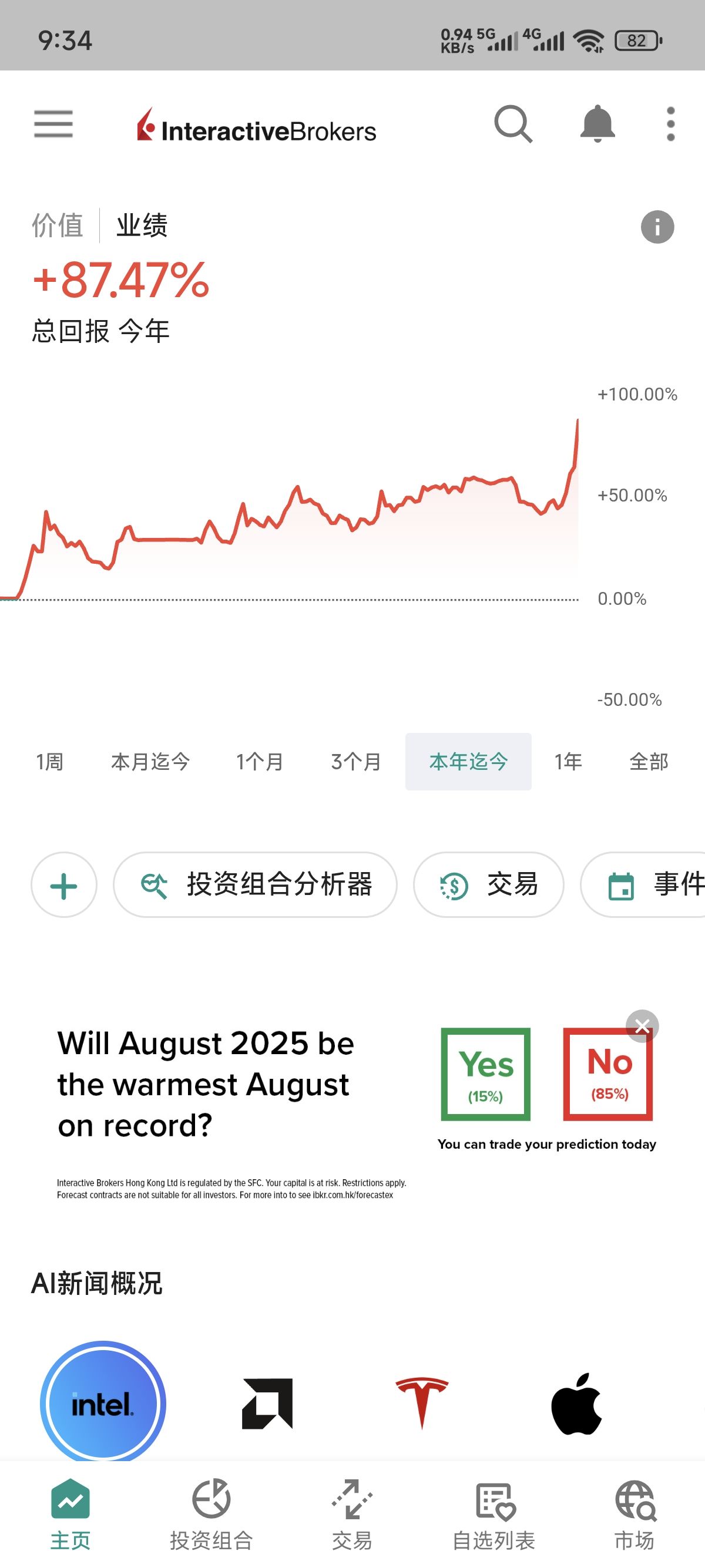Open the three-dot overflow menu
The width and height of the screenshot is (705, 1568).
click(x=670, y=124)
